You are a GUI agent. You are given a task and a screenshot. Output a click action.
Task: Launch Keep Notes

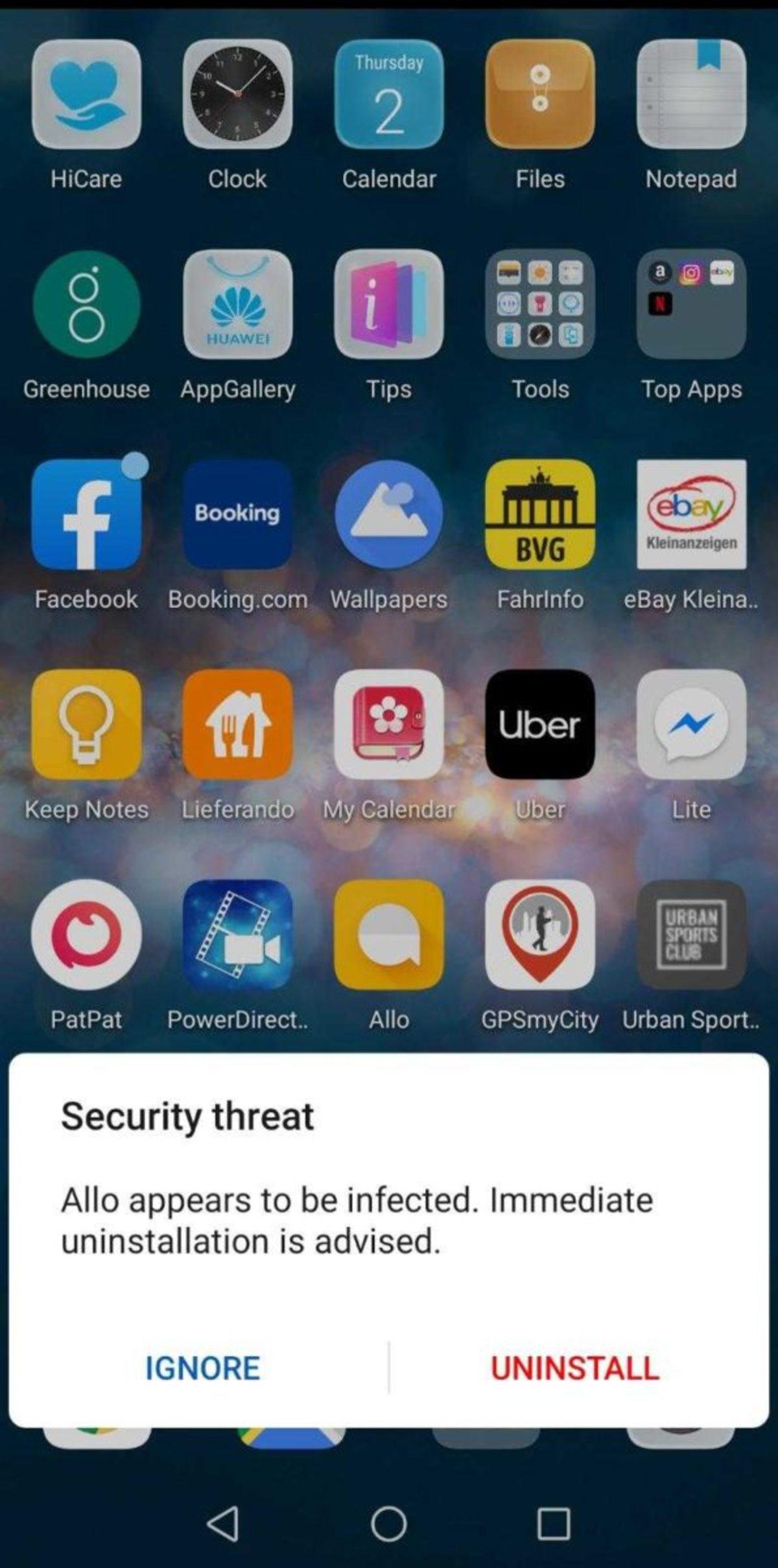point(86,724)
